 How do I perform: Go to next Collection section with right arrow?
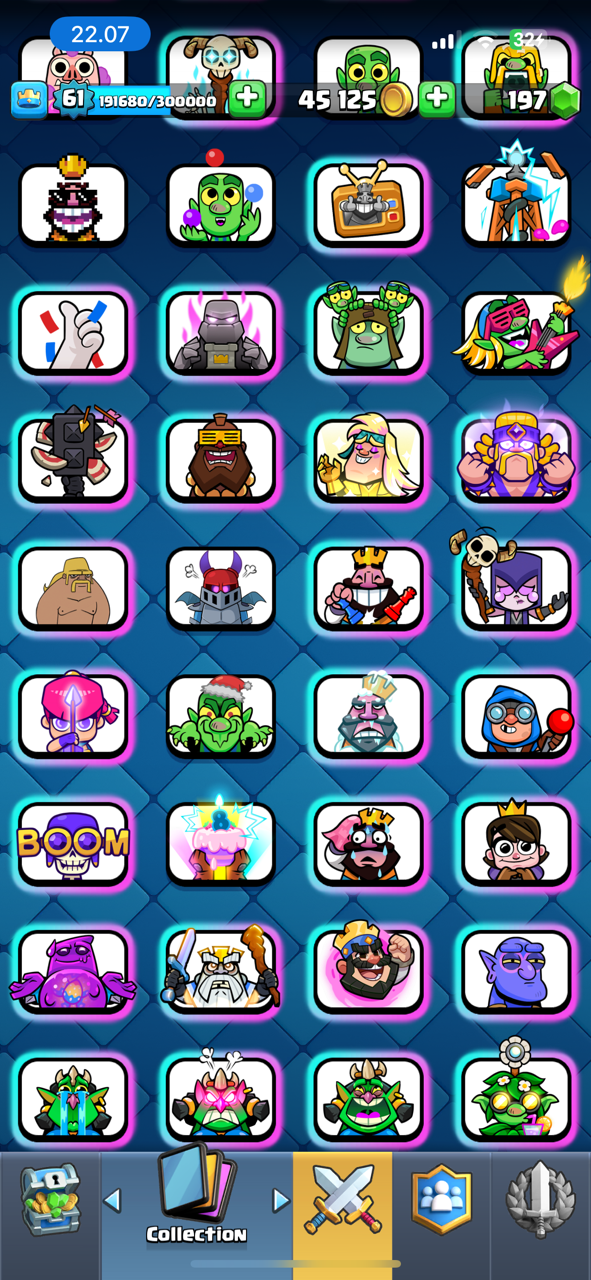tap(281, 1200)
